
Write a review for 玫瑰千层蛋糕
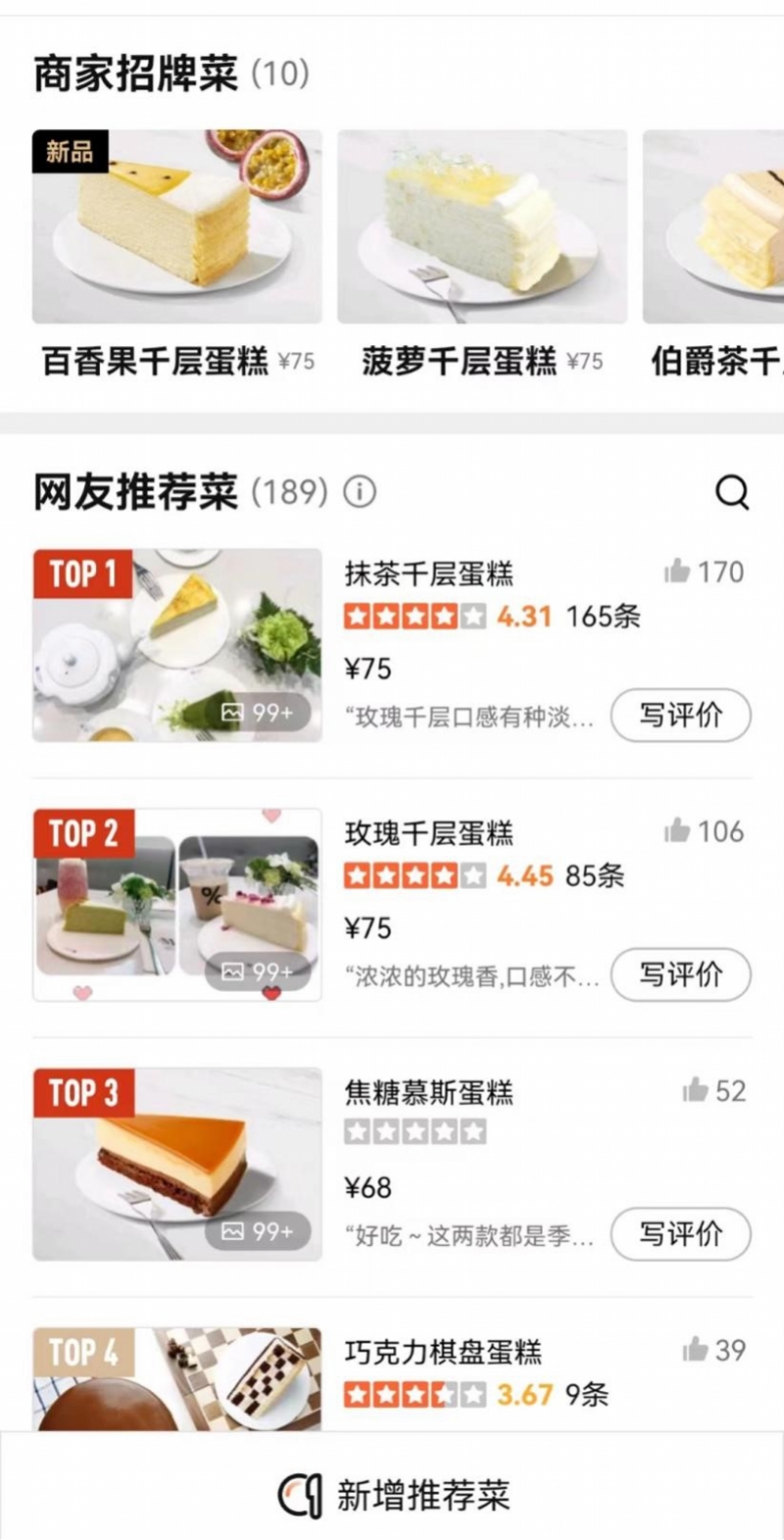681,975
